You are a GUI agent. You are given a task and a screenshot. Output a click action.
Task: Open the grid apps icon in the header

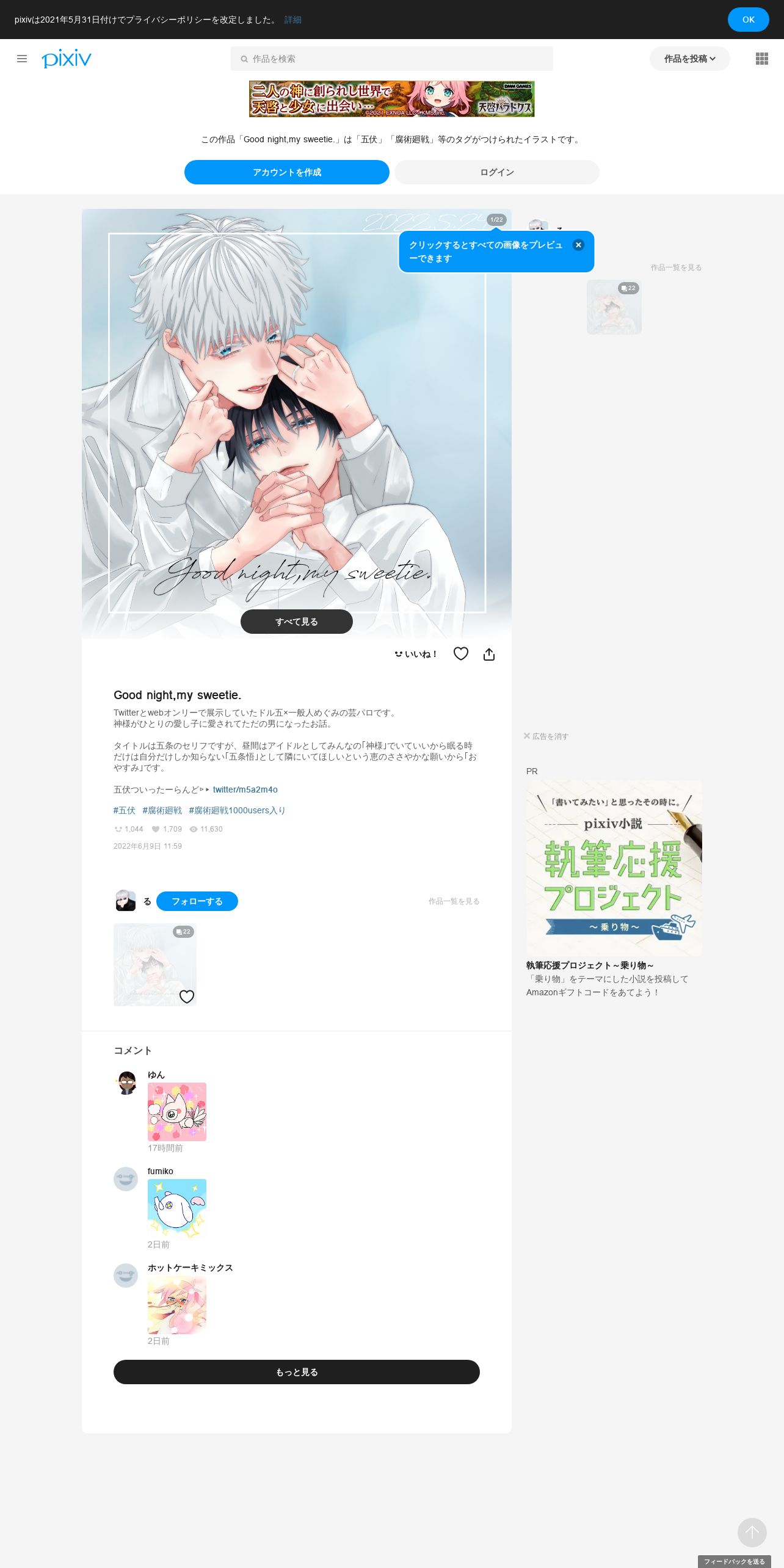coord(762,59)
